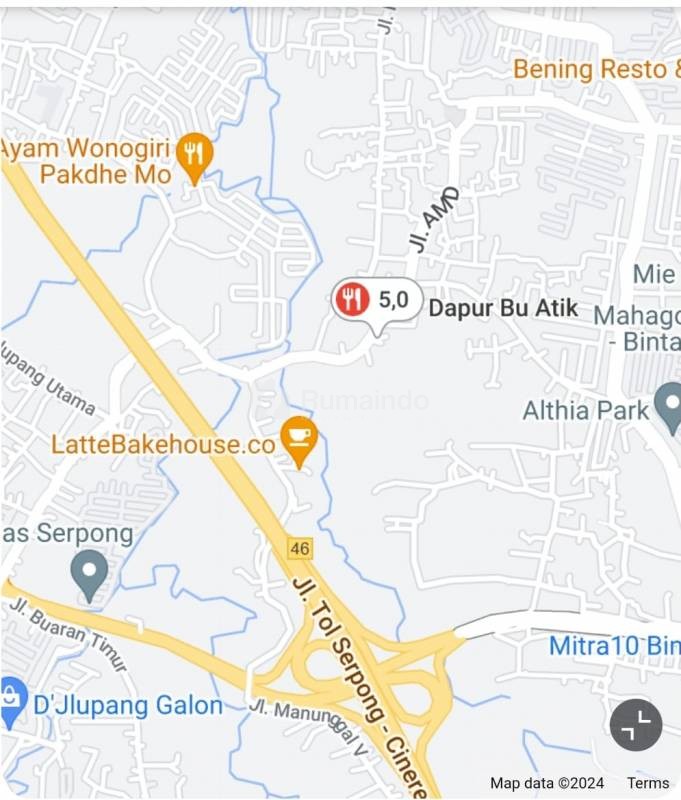Tap the LatteBakehouse.co cafe marker
The width and height of the screenshot is (681, 800).
(x=298, y=438)
